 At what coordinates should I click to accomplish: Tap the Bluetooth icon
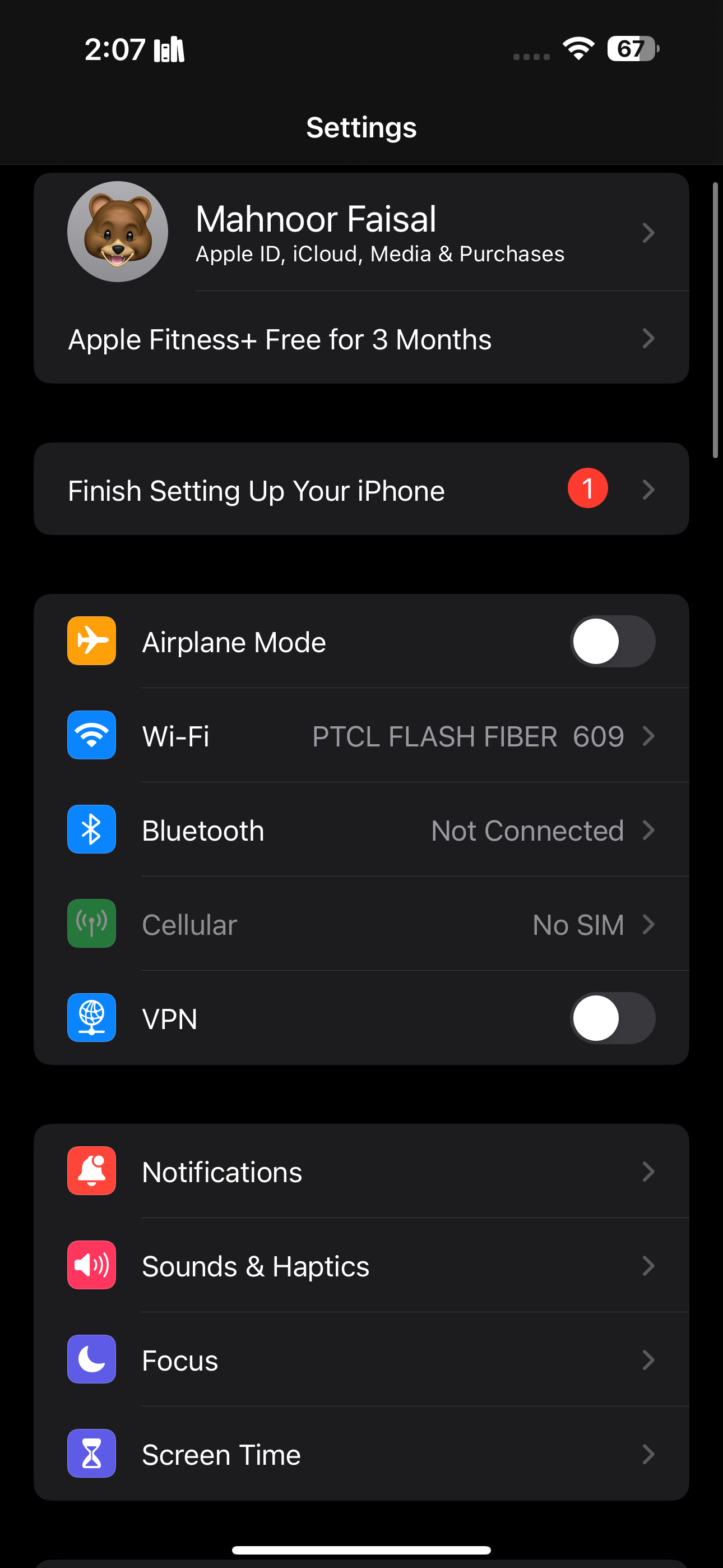click(91, 829)
